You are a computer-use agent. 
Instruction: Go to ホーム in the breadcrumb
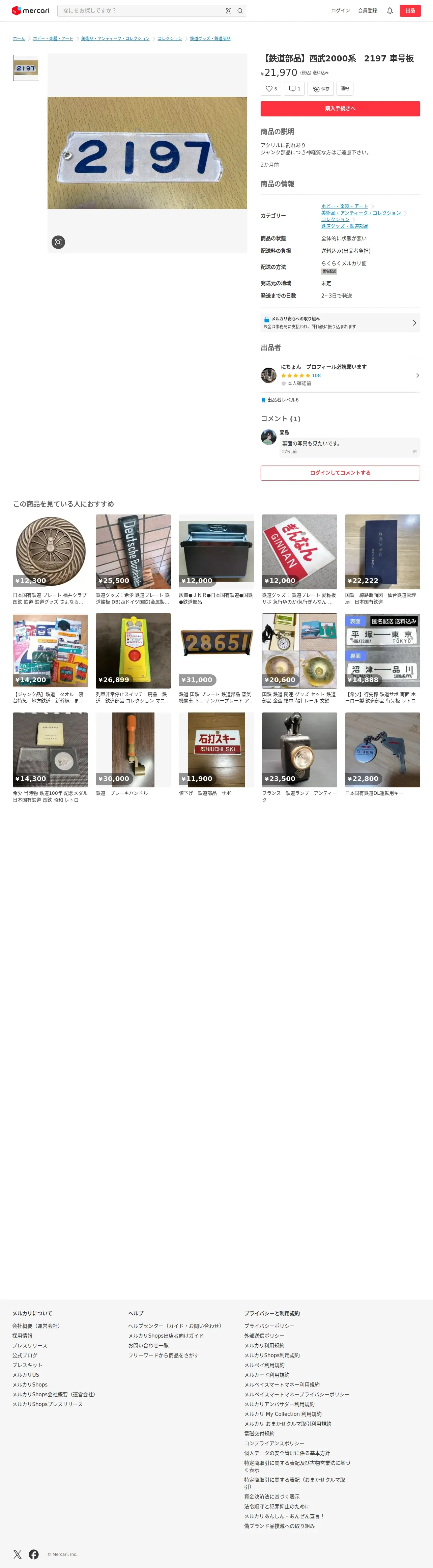pyautogui.click(x=19, y=38)
